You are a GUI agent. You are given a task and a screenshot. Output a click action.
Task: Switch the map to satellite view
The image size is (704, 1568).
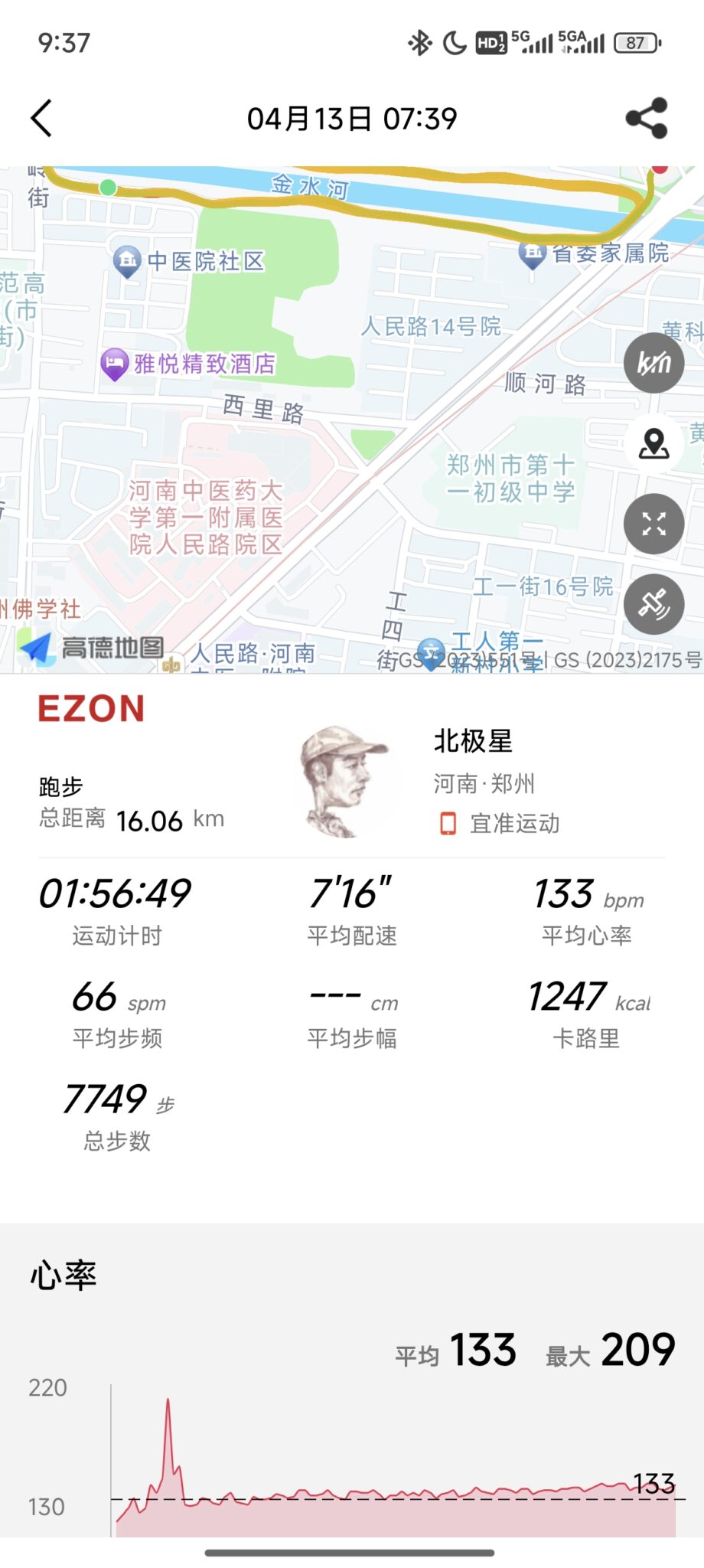coord(653,605)
